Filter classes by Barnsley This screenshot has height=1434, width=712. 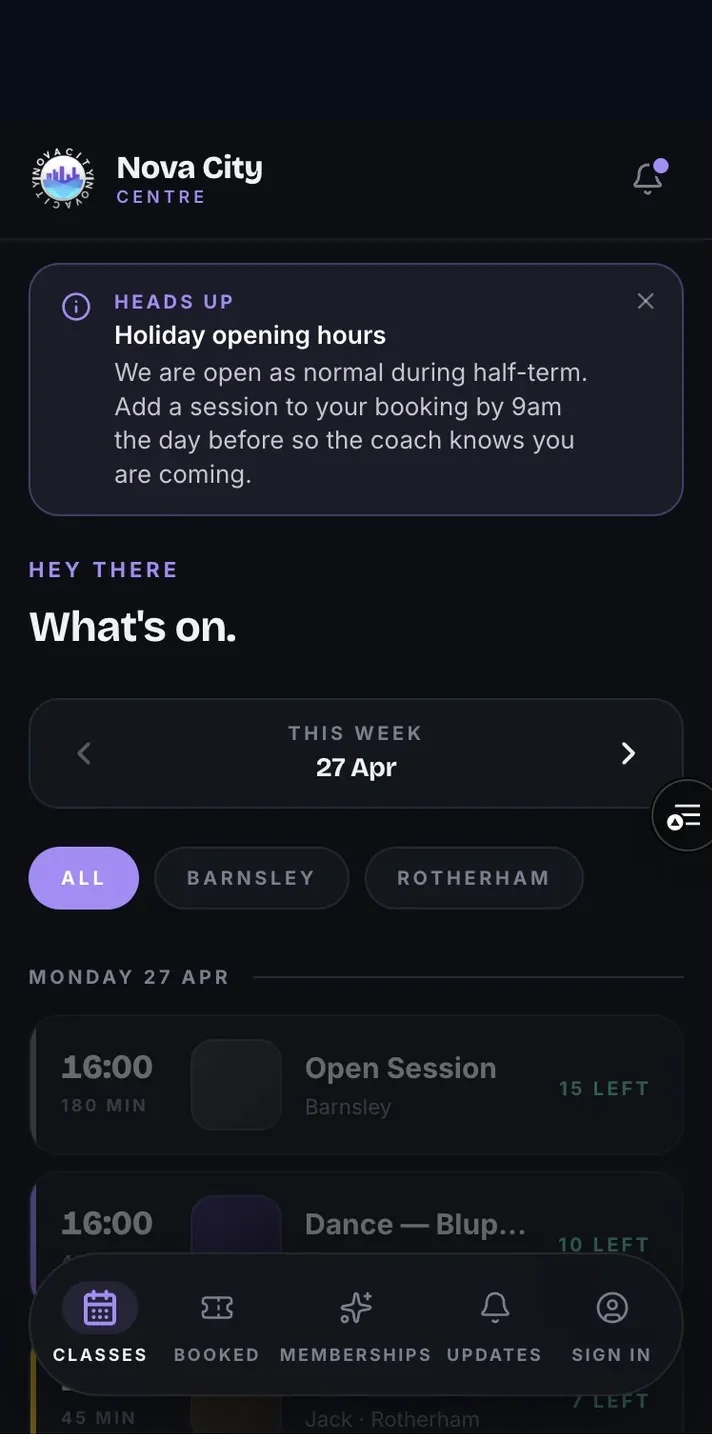coord(251,878)
